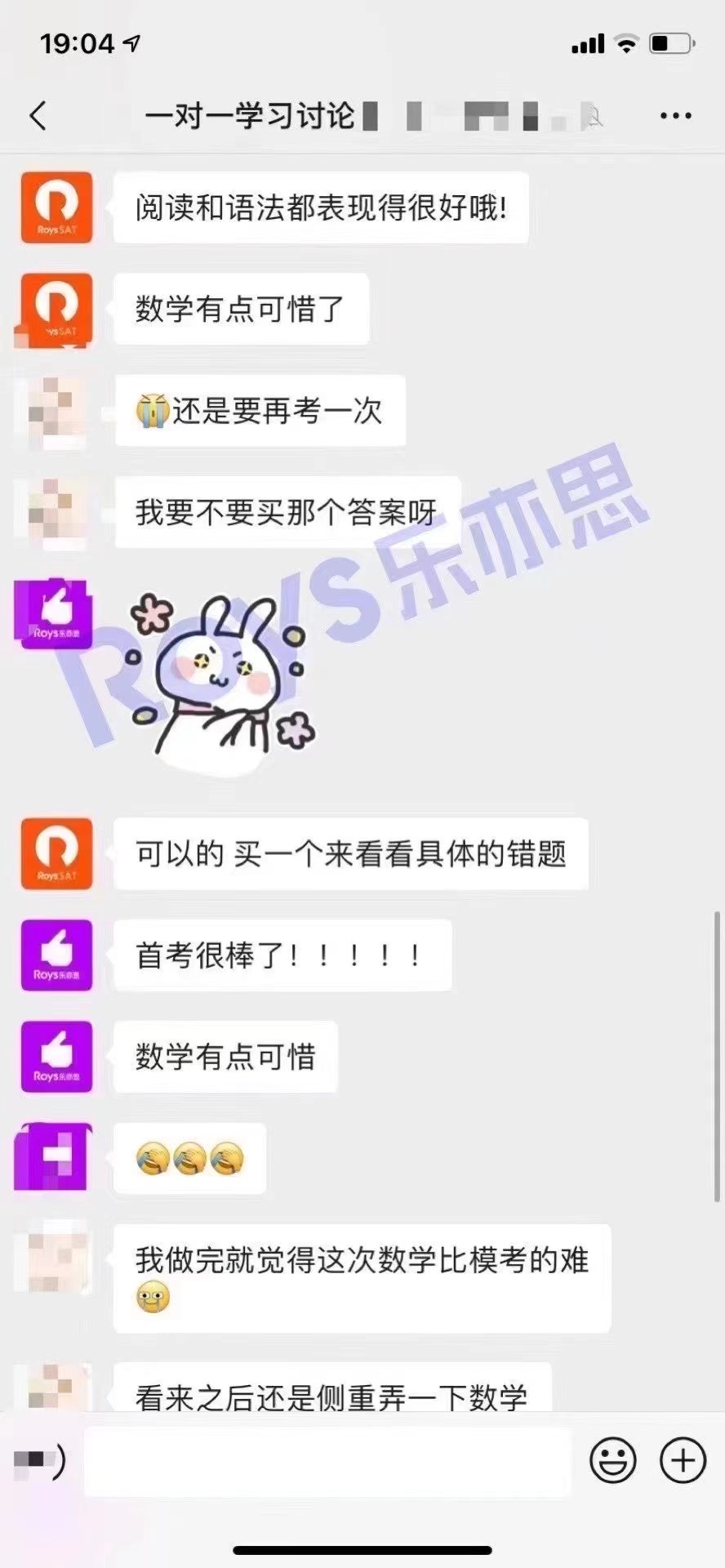Open the chat's three-dot overflow menu

tap(675, 116)
